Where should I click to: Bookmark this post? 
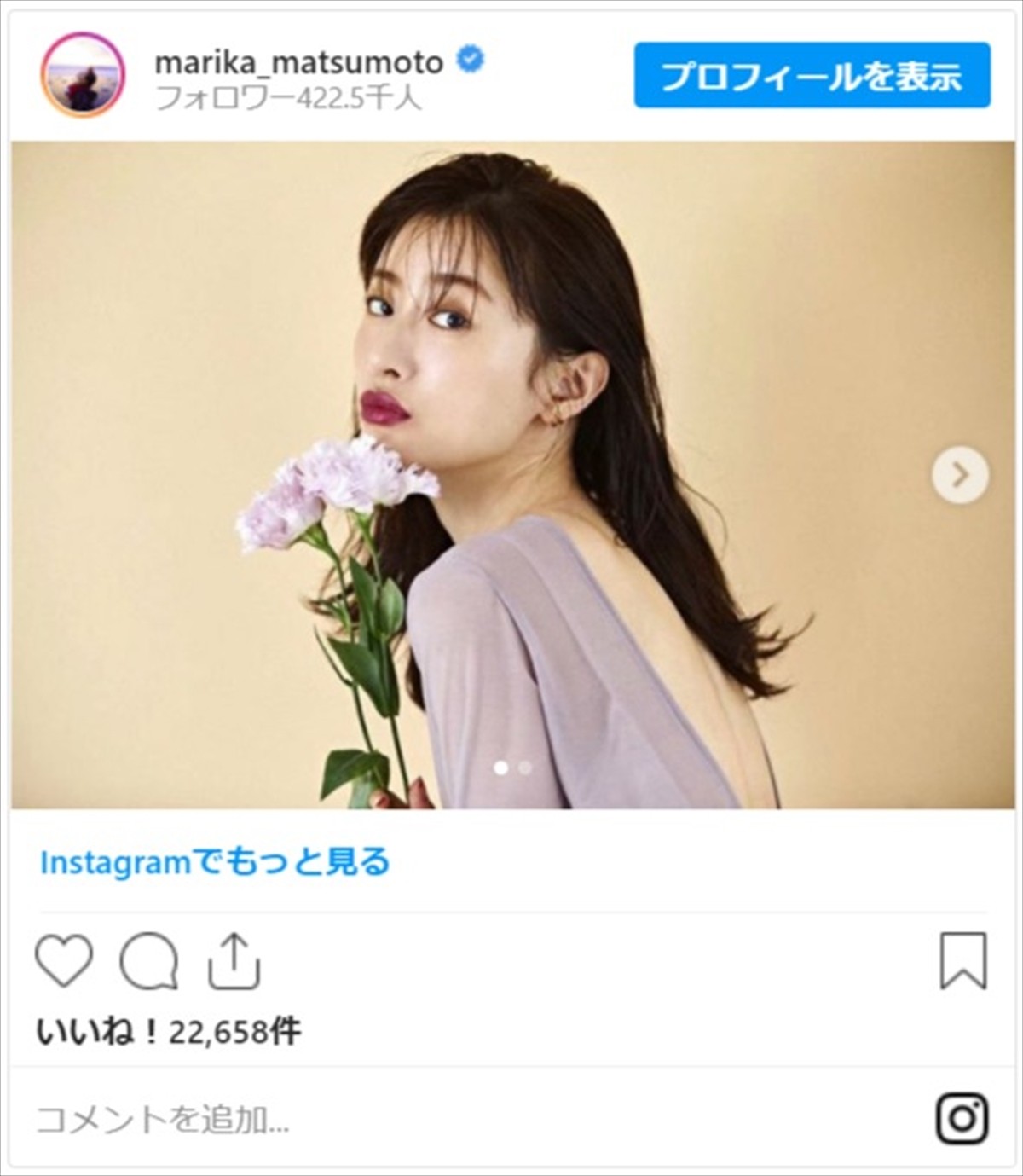963,961
